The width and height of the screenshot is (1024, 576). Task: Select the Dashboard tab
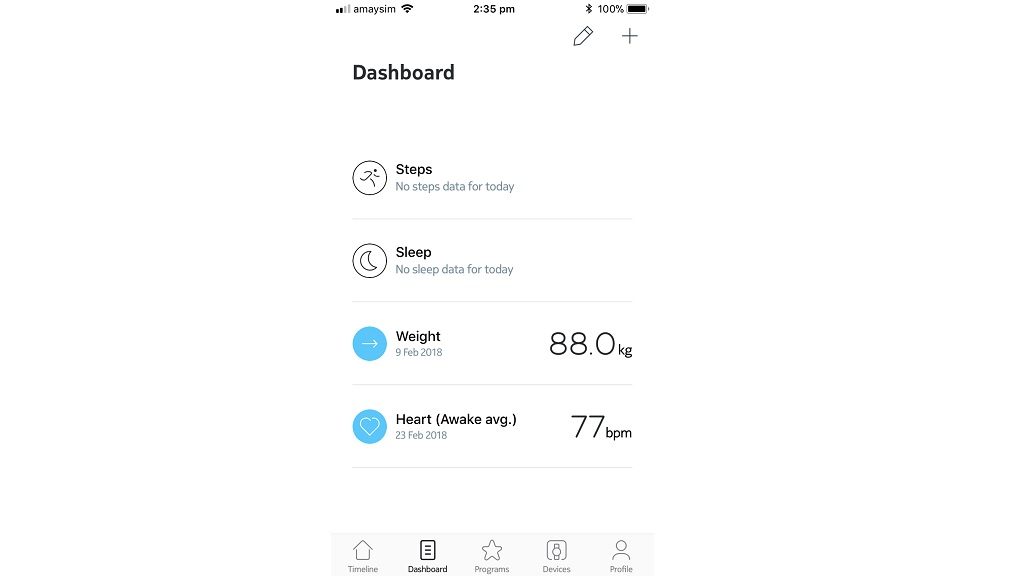pyautogui.click(x=427, y=556)
